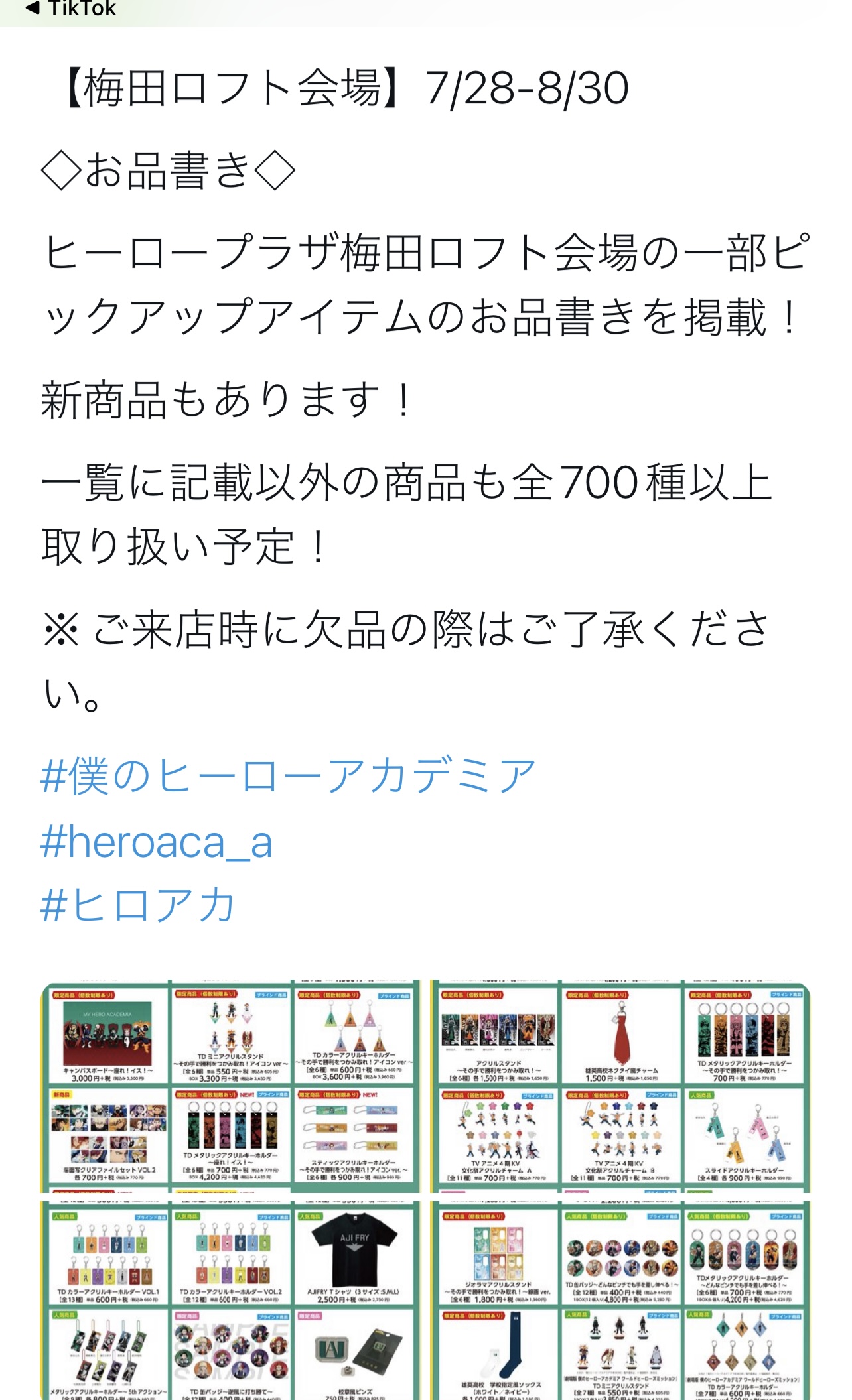Viewport: 852px width, 1400px height.
Task: Open the image with the canvas board item
Action: [x=230, y=1086]
